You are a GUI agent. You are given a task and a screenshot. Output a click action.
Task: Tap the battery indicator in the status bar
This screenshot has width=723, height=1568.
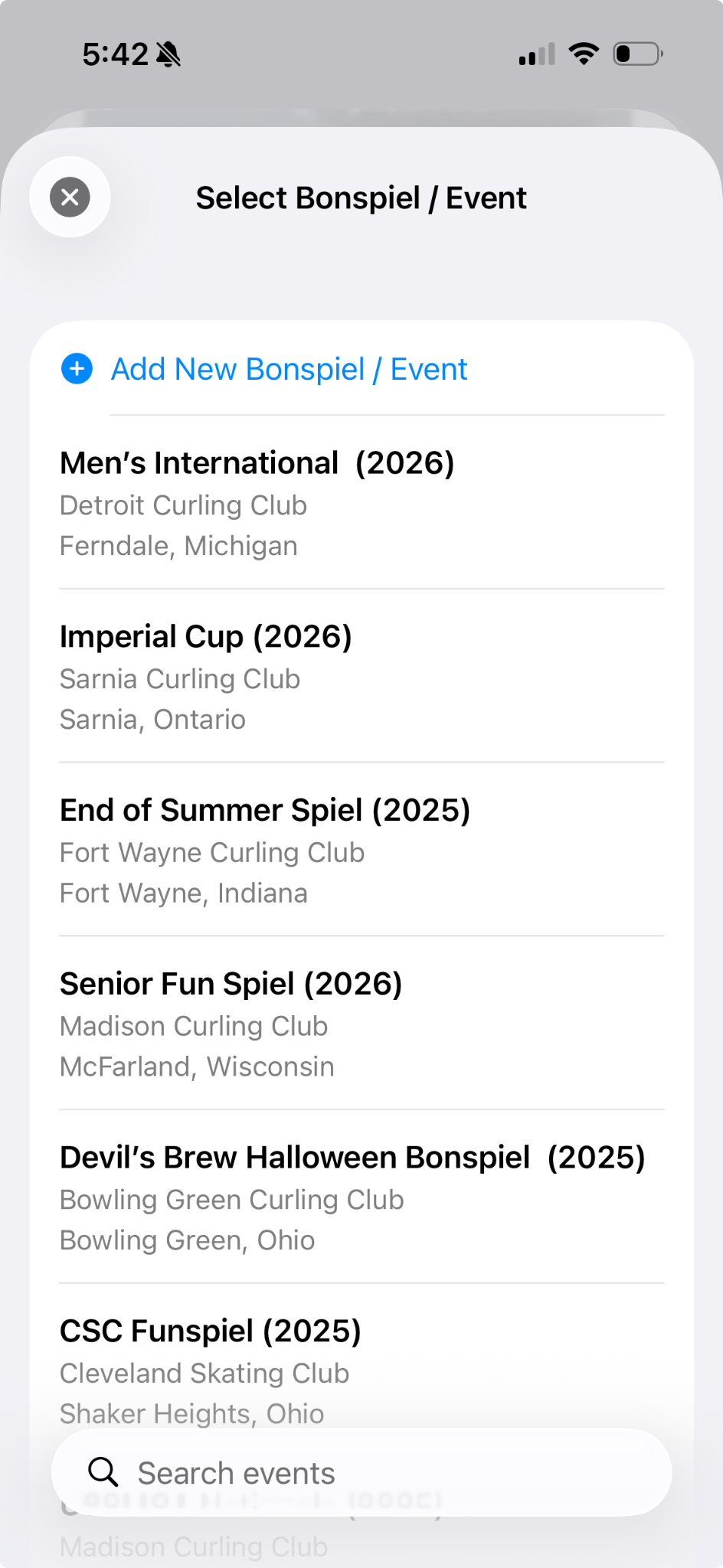(x=634, y=53)
